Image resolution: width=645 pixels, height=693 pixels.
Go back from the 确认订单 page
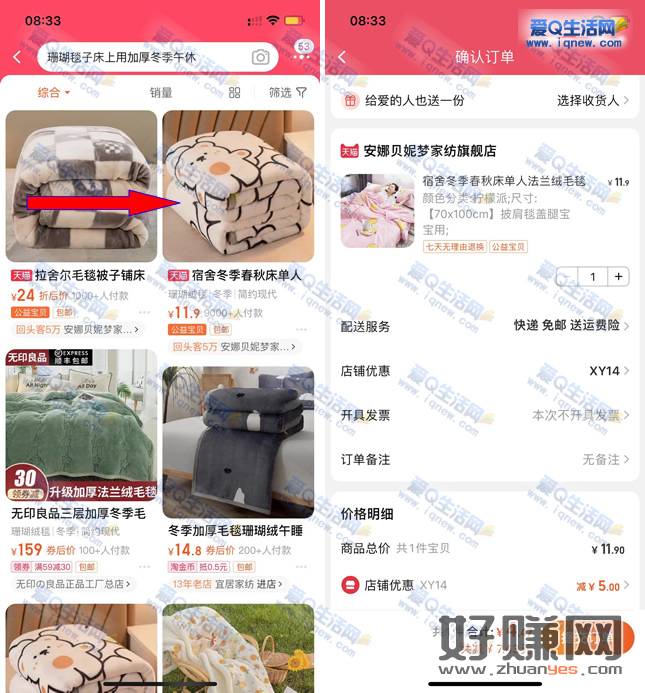pyautogui.click(x=343, y=57)
